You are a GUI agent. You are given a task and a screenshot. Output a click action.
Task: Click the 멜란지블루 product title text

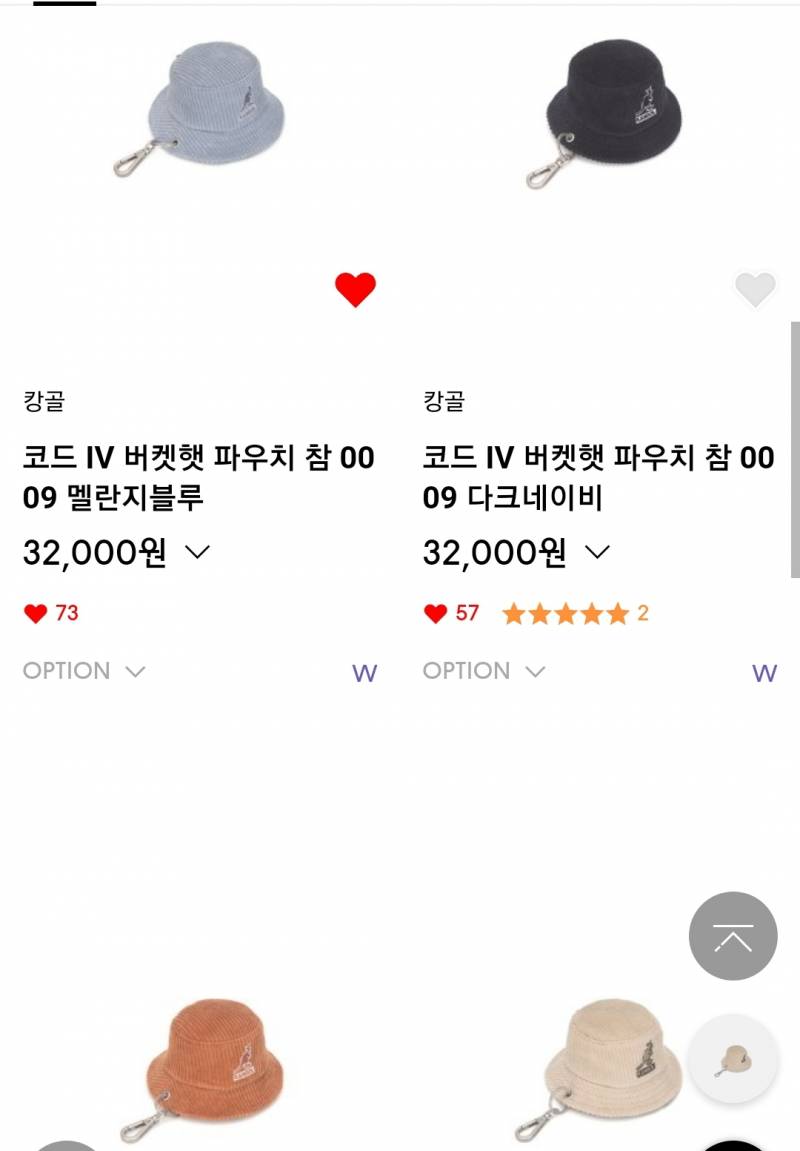coord(197,478)
